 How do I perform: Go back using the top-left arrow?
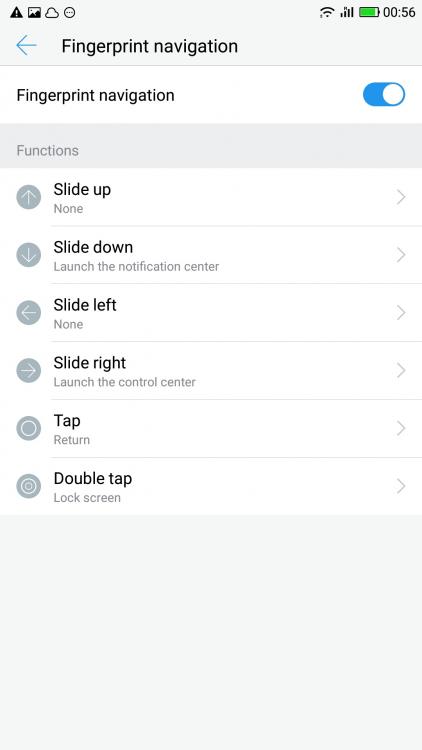point(26,46)
